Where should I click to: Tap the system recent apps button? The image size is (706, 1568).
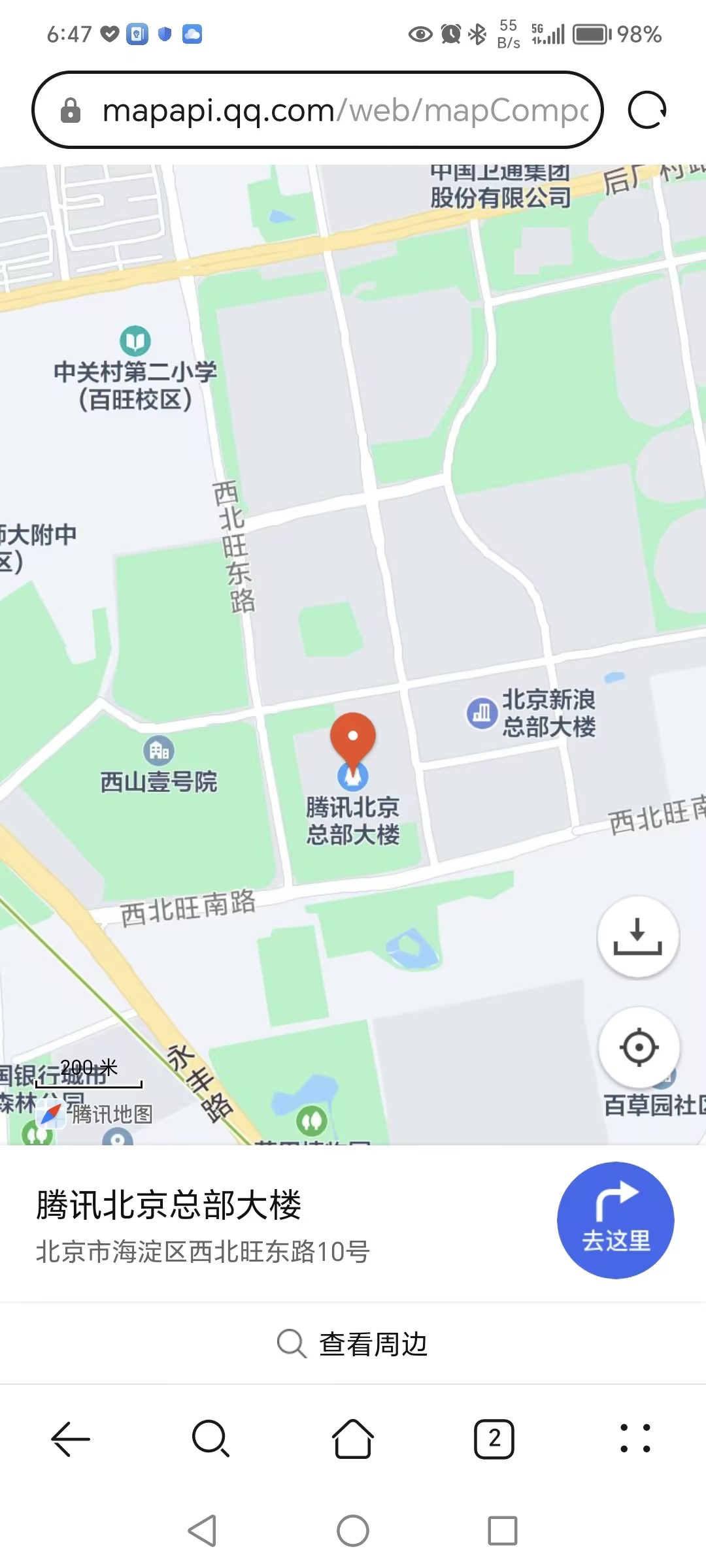coord(502,1531)
